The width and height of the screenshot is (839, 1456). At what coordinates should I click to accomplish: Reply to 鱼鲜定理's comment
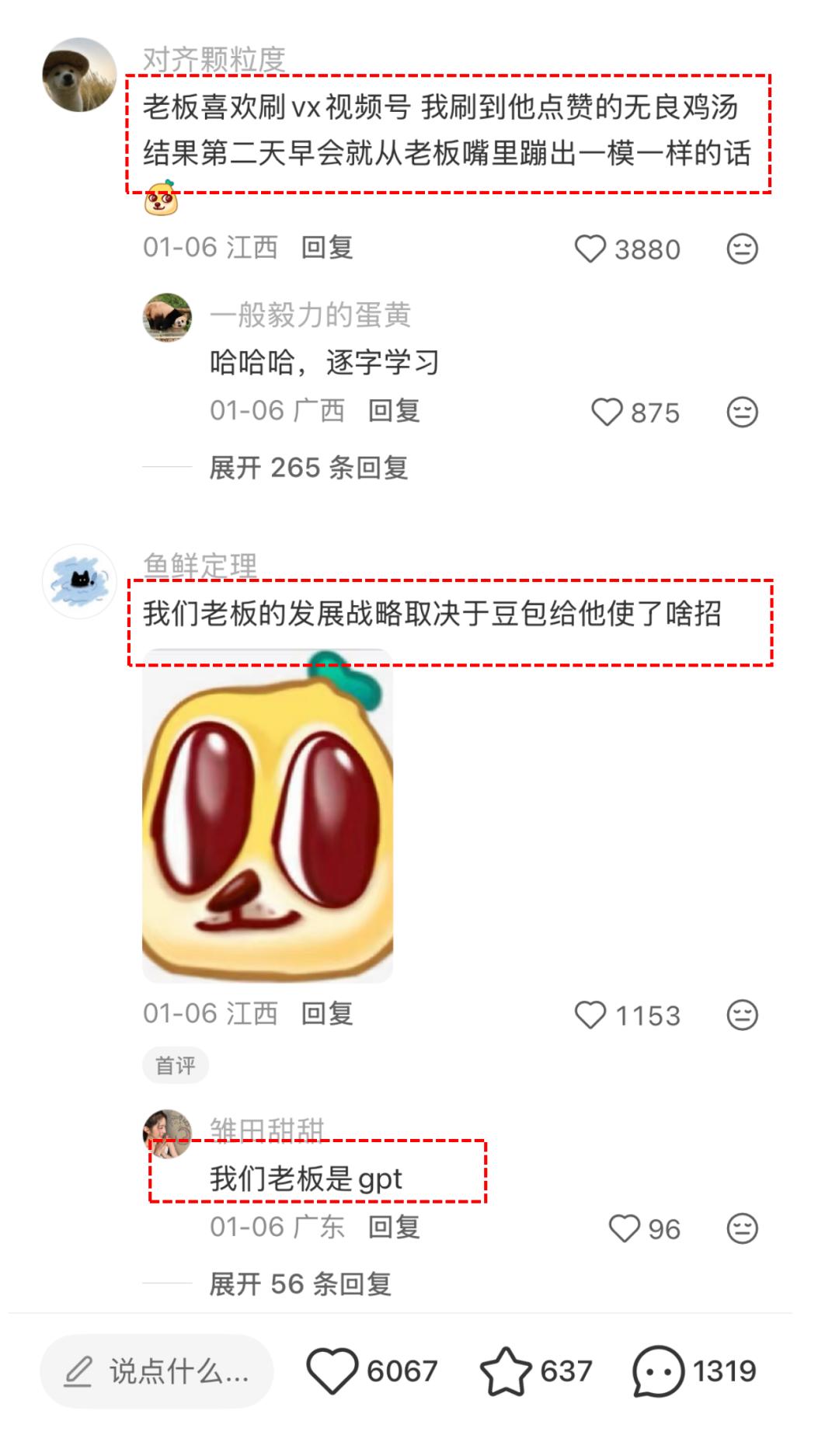pyautogui.click(x=327, y=1014)
